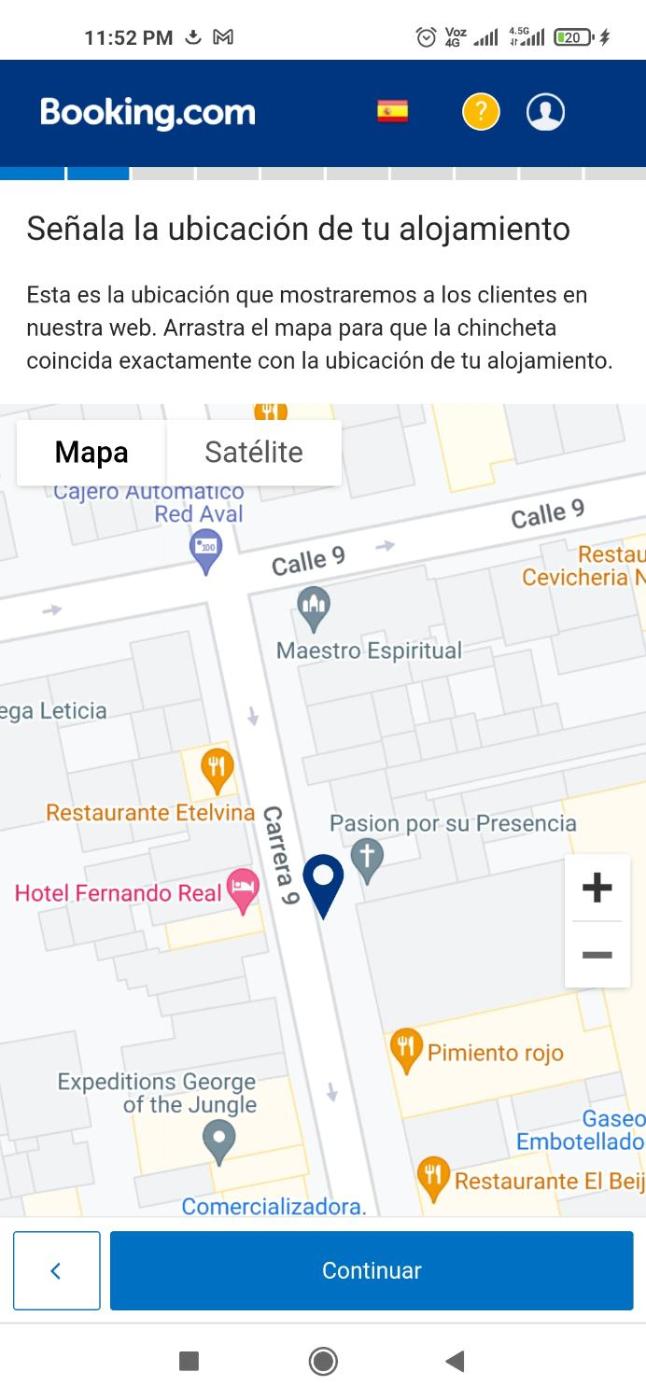This screenshot has height=1400, width=646.
Task: Open the help question mark icon
Action: tap(480, 112)
